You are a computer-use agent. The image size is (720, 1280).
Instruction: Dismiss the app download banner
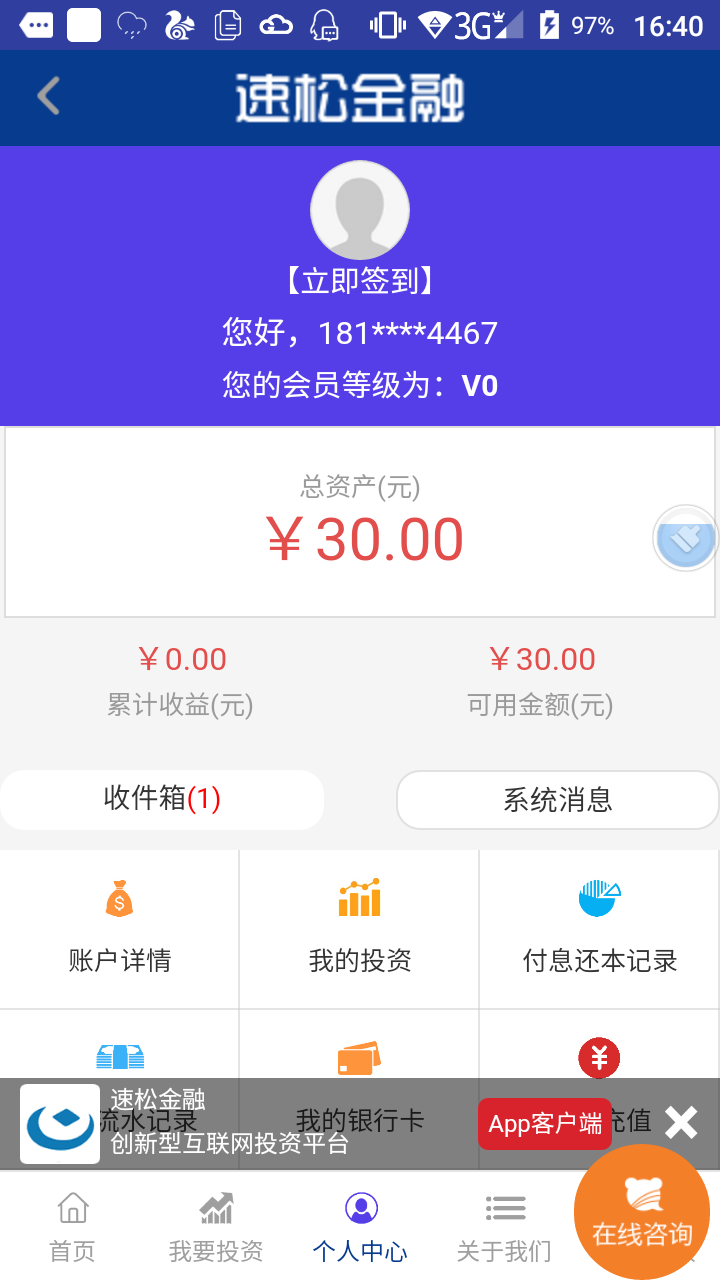point(681,1123)
